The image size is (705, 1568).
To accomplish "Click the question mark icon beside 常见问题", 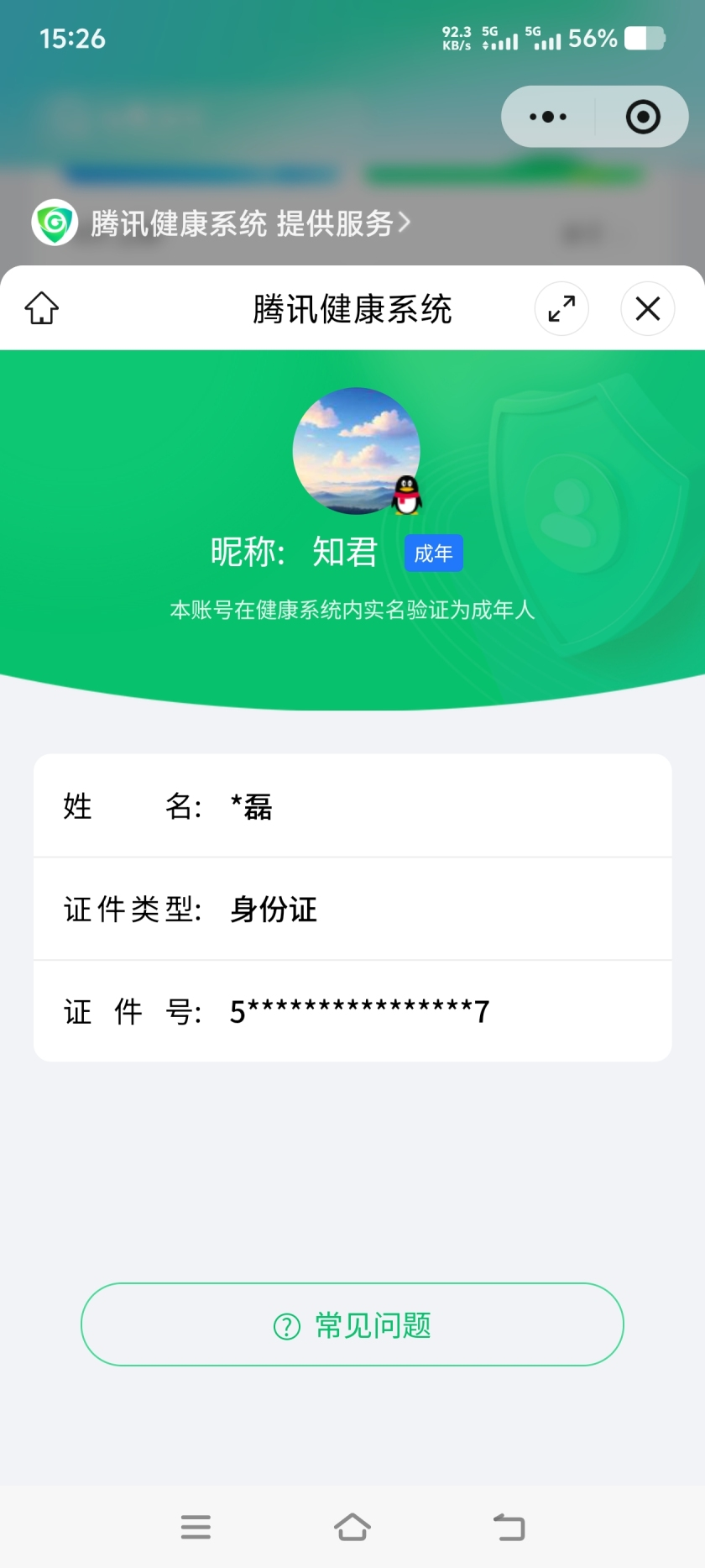I will [x=286, y=1324].
